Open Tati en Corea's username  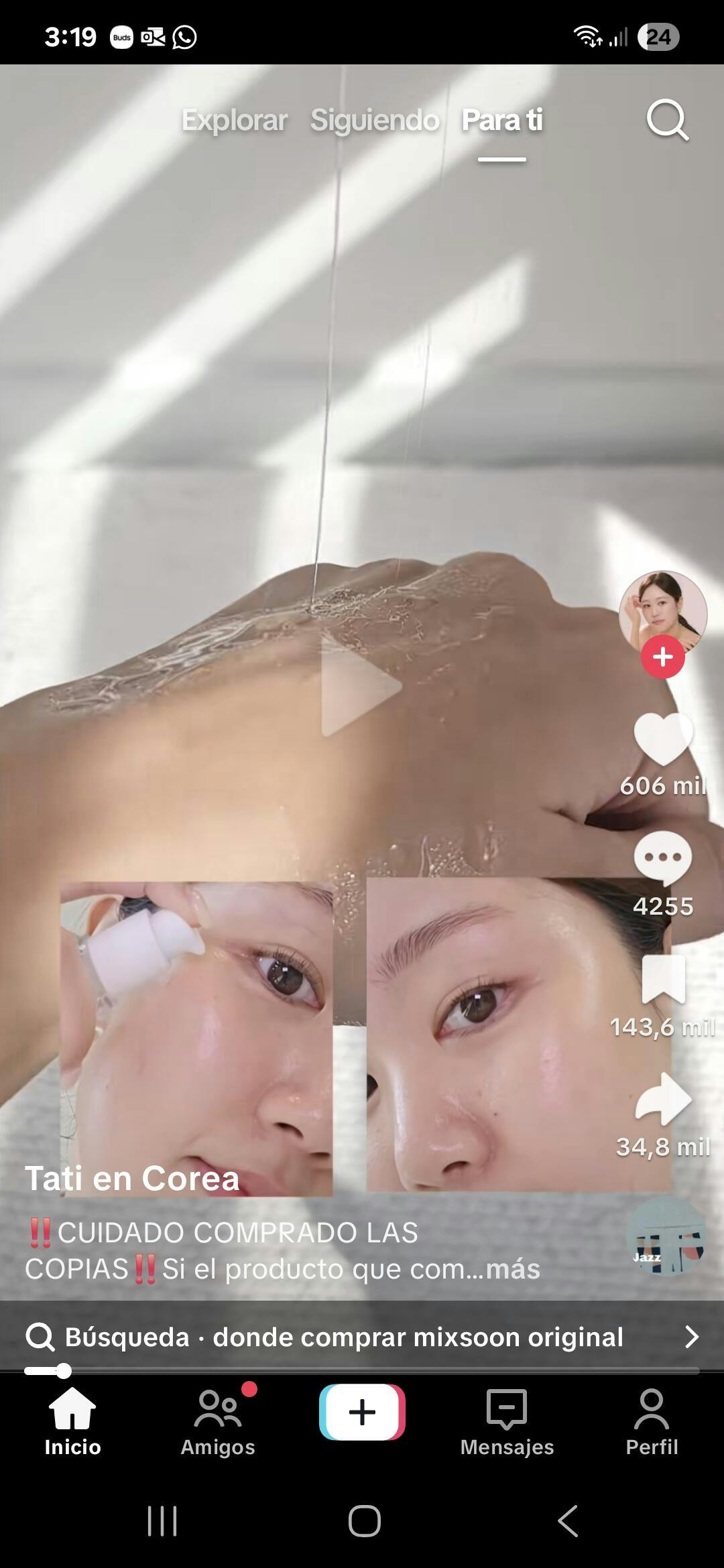pos(132,1179)
